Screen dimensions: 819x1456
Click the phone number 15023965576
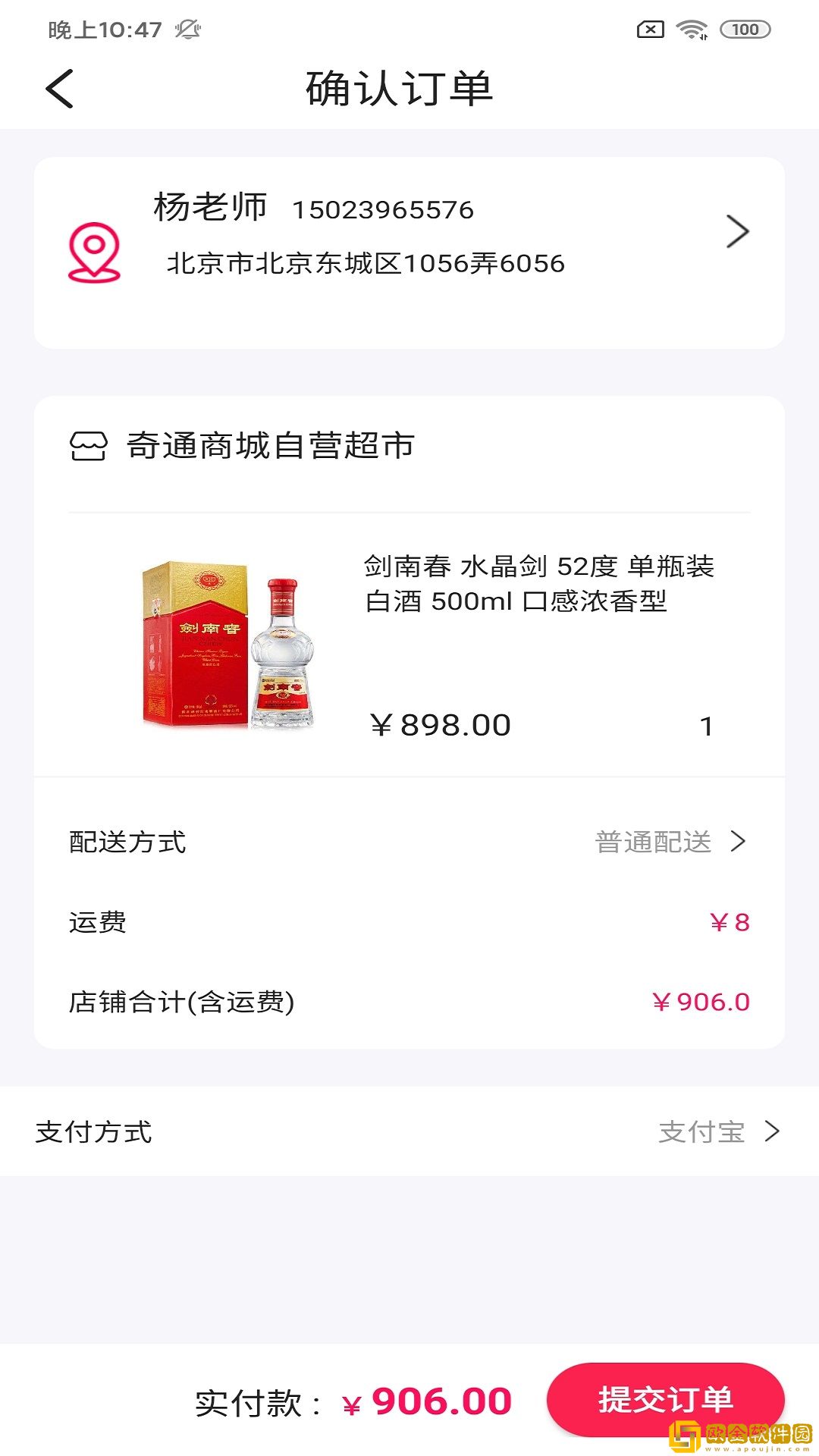pos(385,209)
